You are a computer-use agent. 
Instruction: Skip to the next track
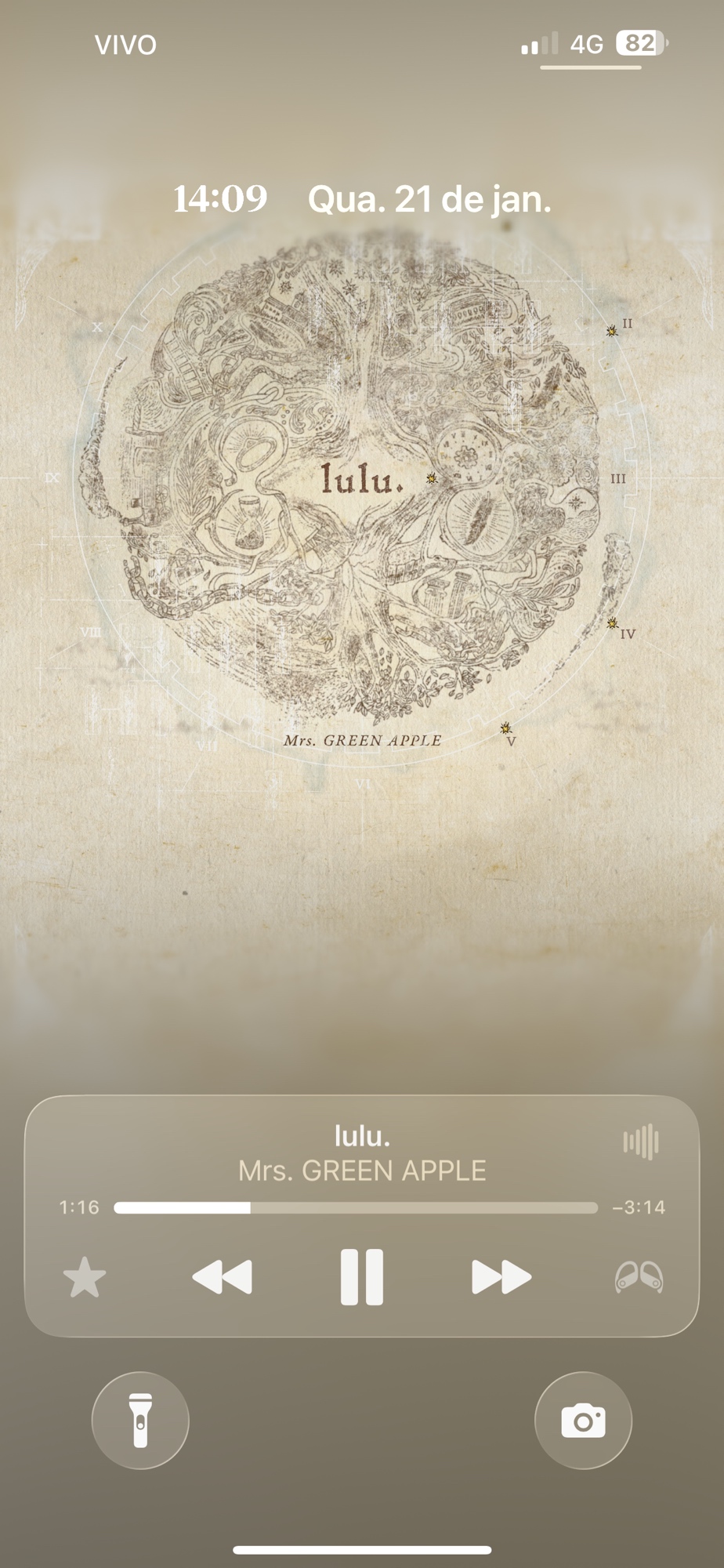[501, 1277]
